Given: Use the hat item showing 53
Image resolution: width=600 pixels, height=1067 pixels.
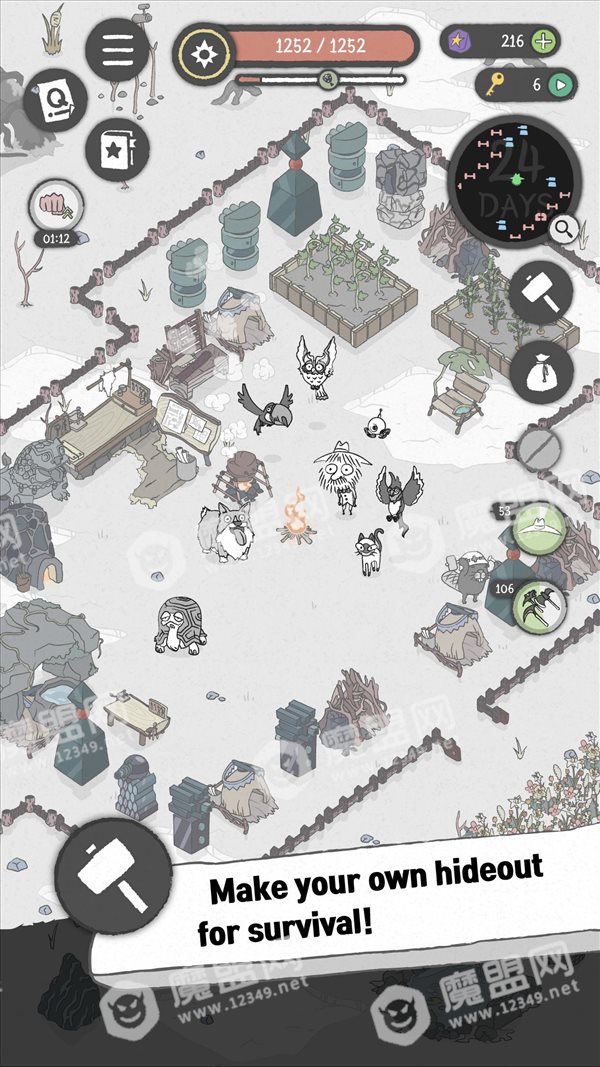Looking at the screenshot, I should tap(539, 527).
